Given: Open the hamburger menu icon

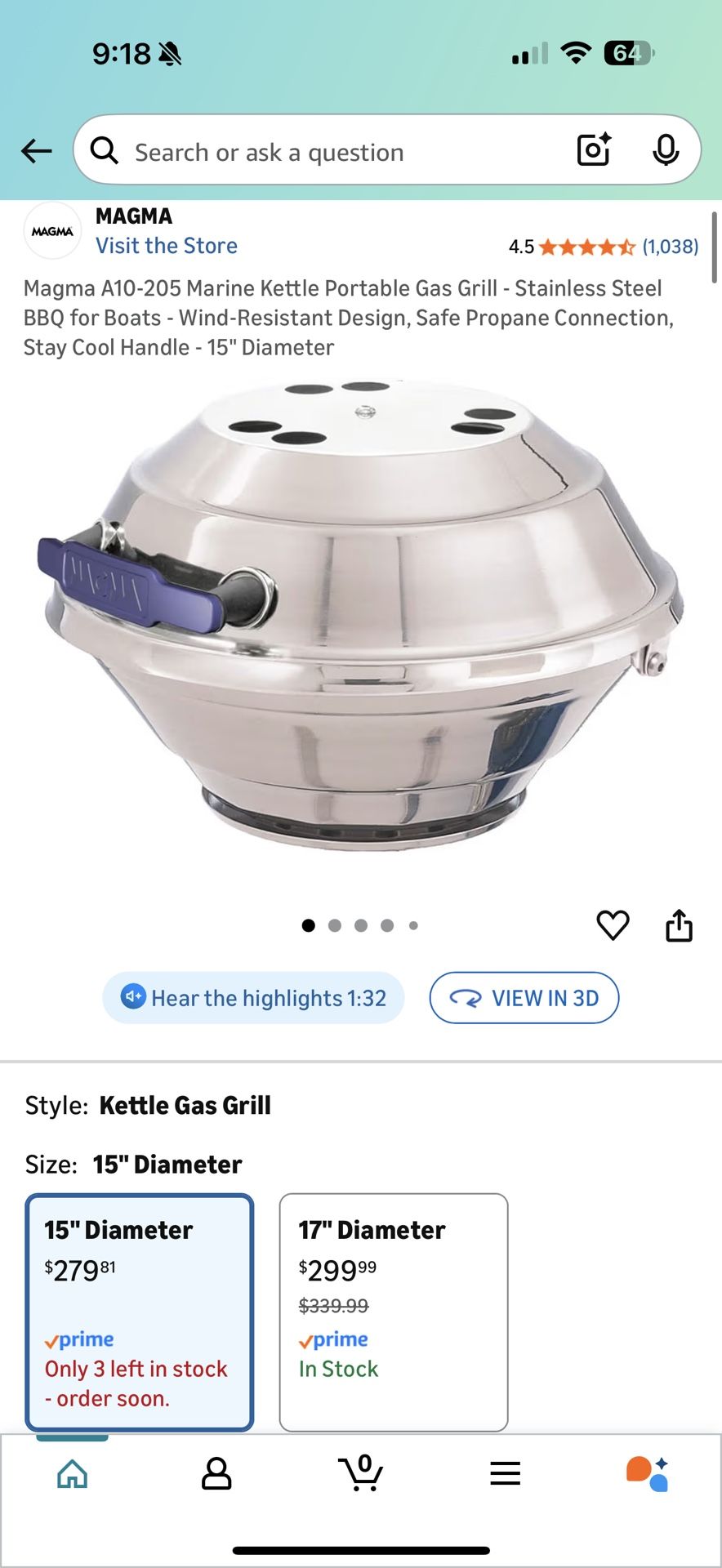Looking at the screenshot, I should (506, 1474).
